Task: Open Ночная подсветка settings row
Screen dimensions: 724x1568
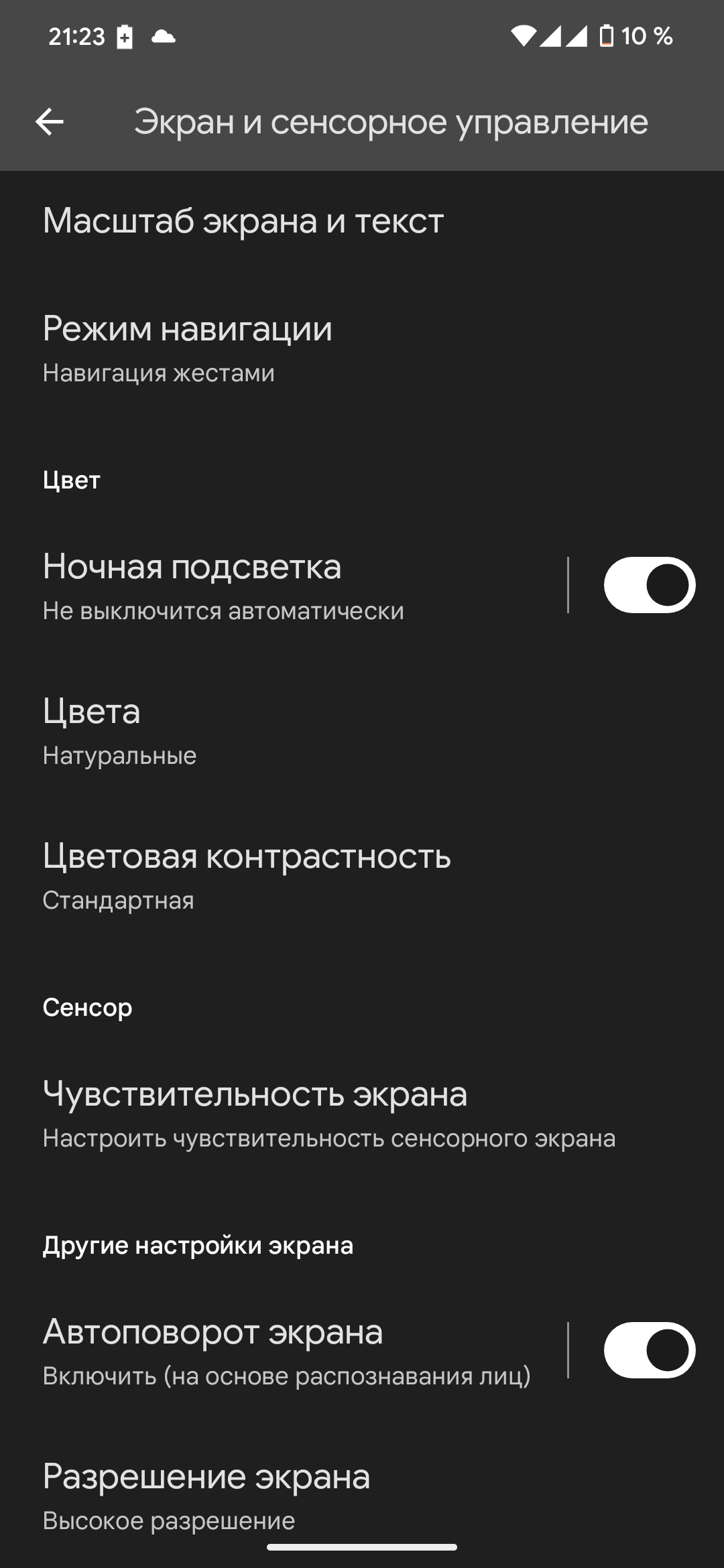Action: pos(284,585)
